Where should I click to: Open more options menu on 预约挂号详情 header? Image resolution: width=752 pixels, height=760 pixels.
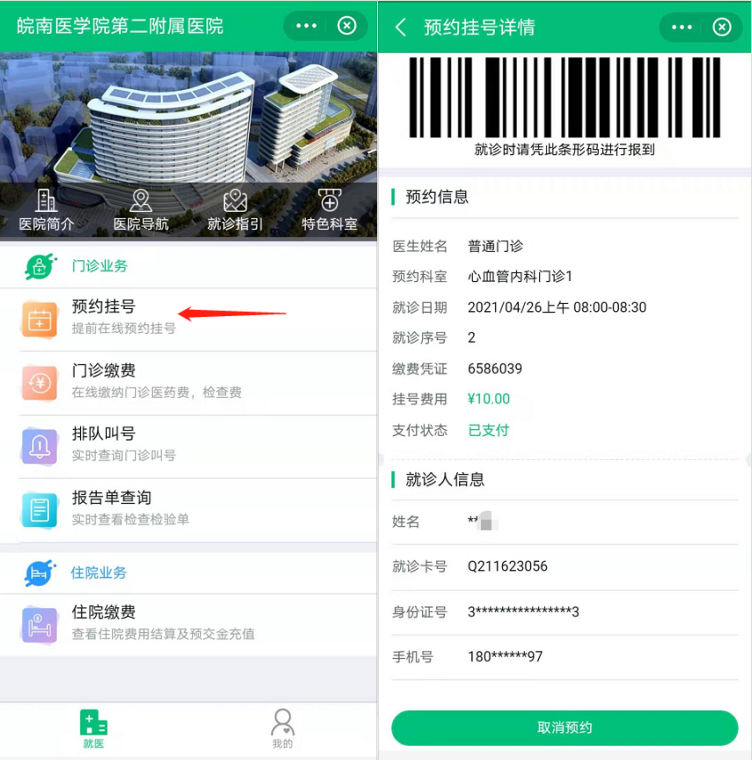pos(682,27)
